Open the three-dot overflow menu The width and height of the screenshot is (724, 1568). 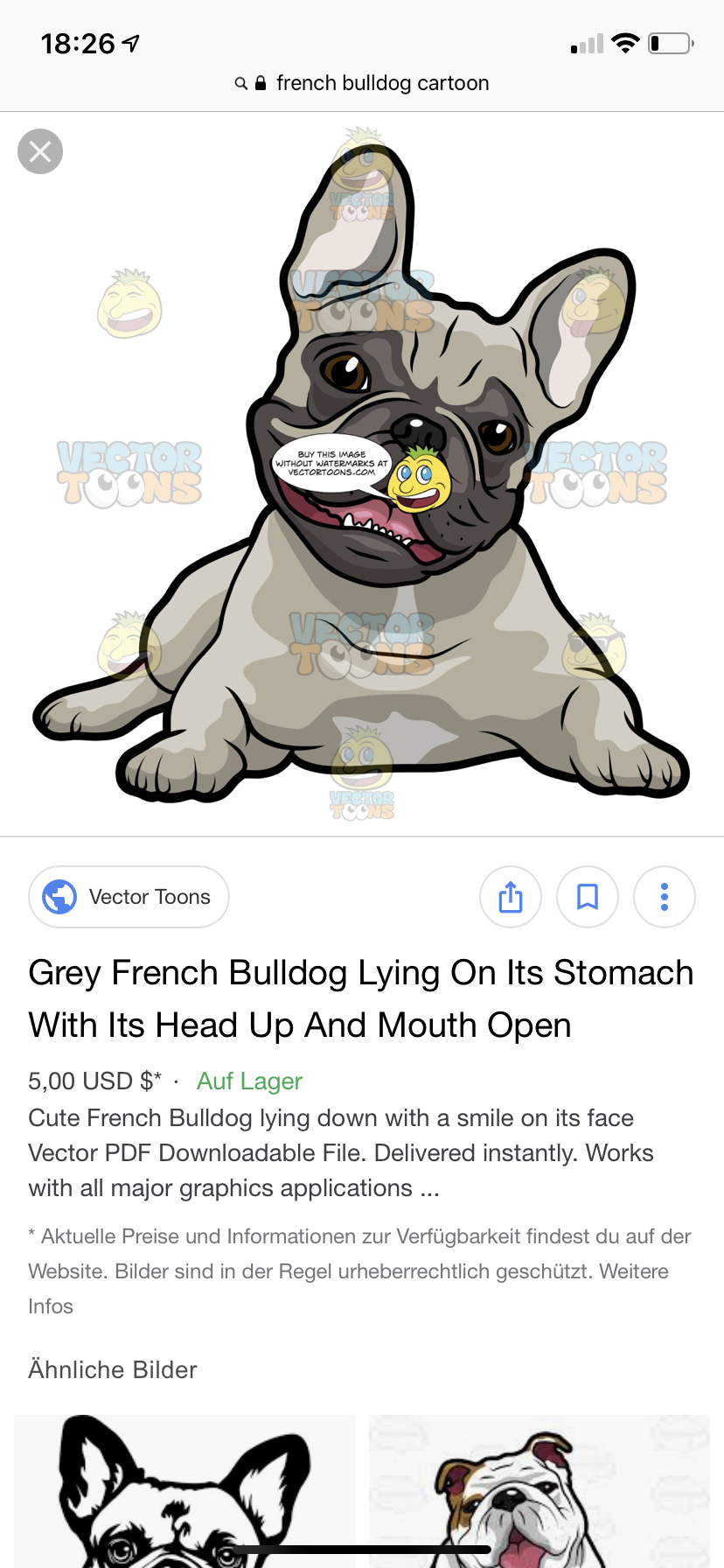click(665, 897)
